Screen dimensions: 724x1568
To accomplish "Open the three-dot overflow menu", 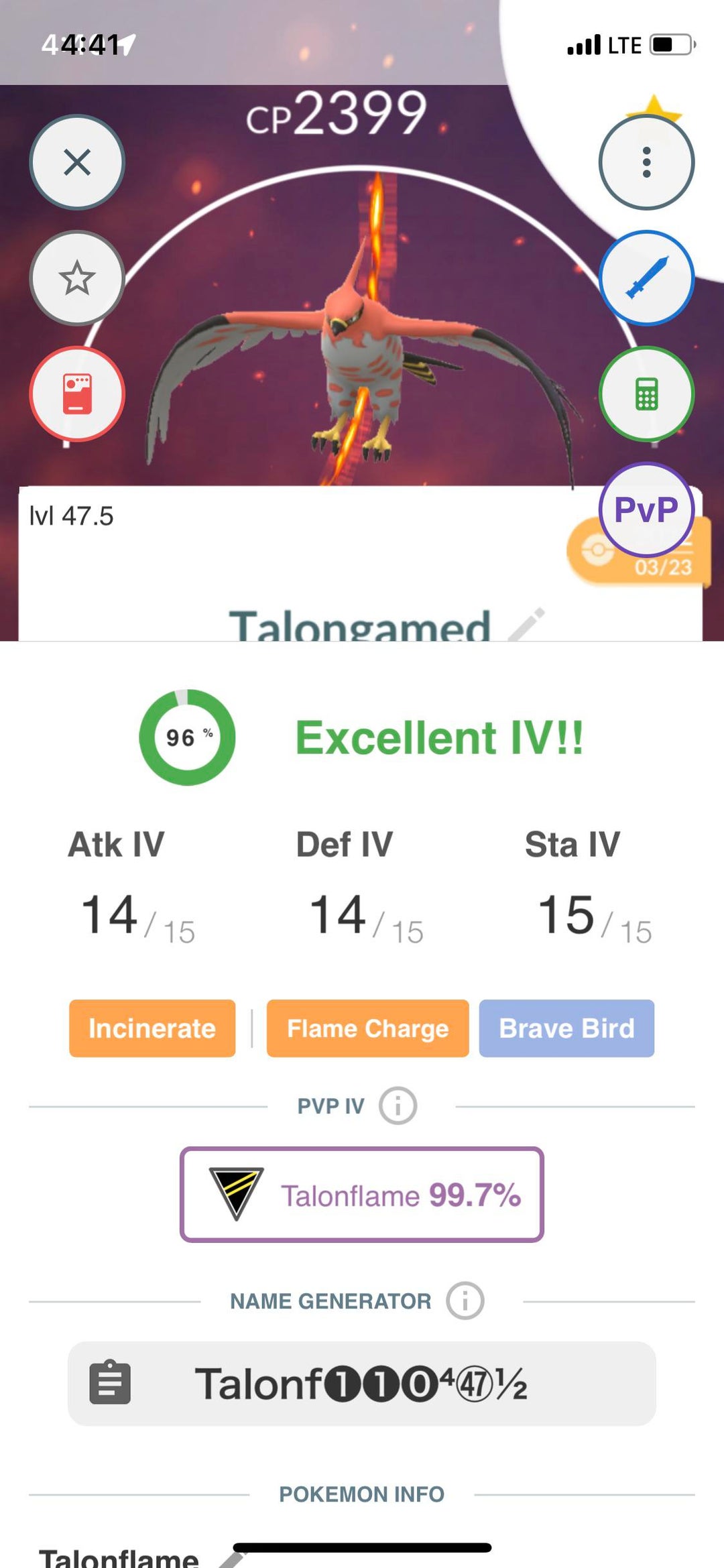I will pyautogui.click(x=646, y=162).
